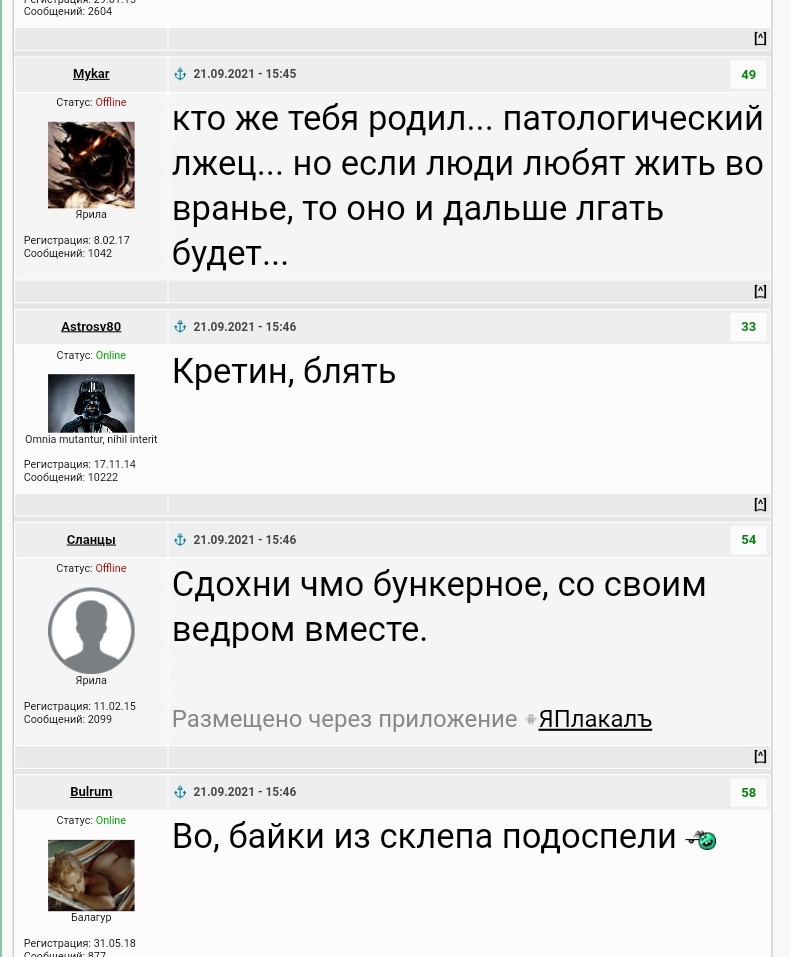Tap the anchor permalink of Сланцы's post

[x=180, y=540]
